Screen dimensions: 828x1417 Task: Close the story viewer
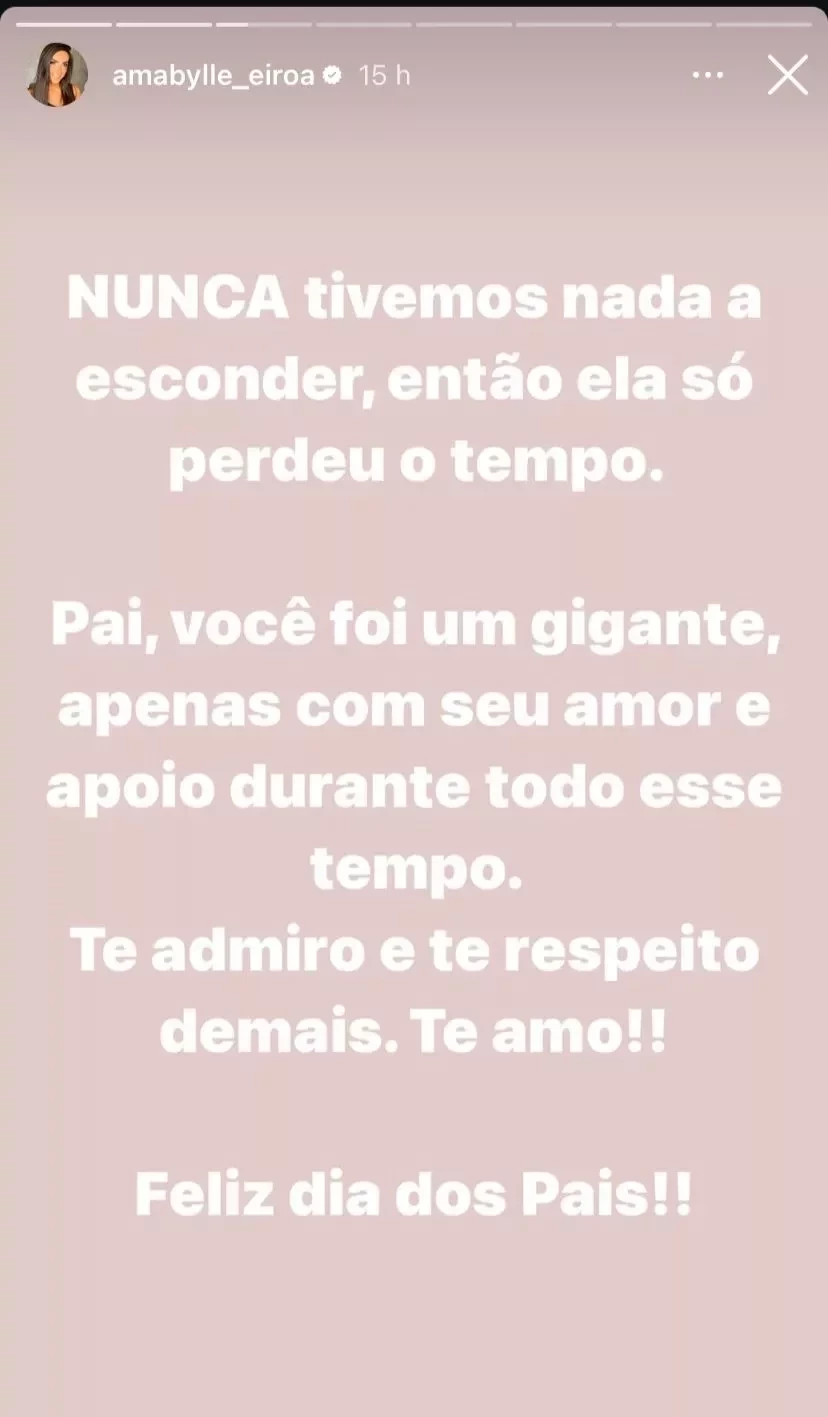click(x=787, y=75)
